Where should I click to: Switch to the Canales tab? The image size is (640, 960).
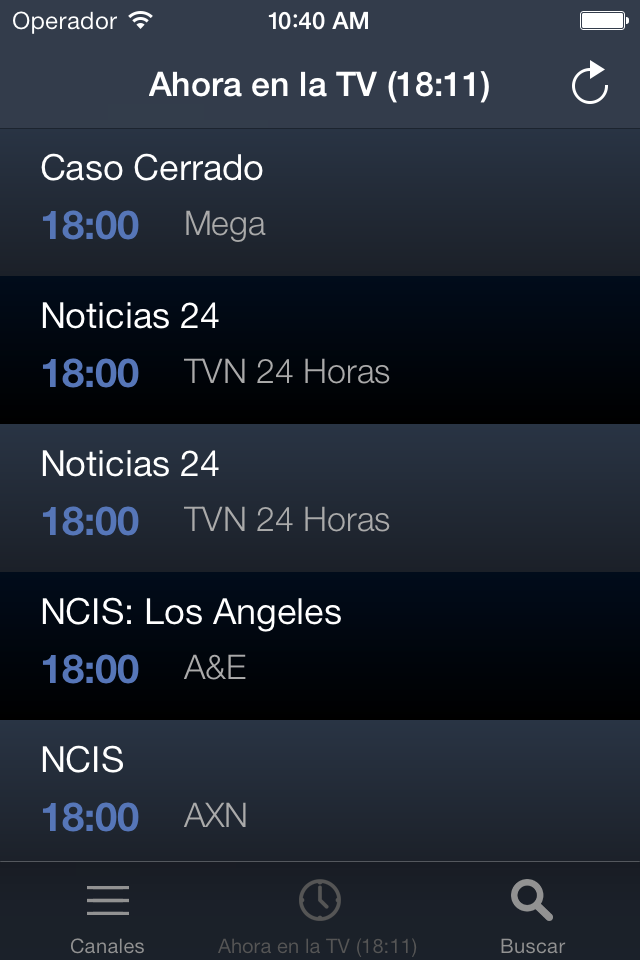(x=107, y=916)
